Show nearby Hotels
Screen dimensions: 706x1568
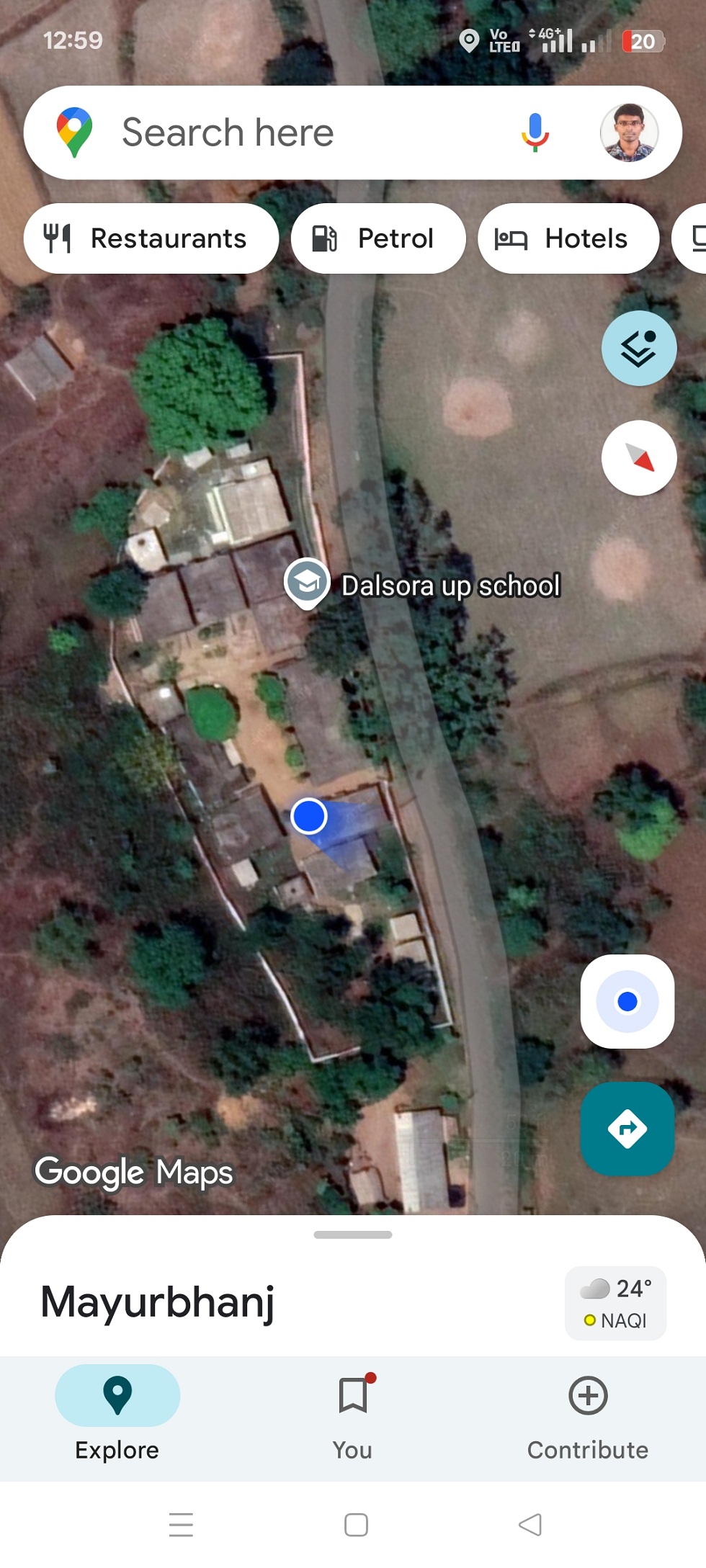[x=568, y=238]
